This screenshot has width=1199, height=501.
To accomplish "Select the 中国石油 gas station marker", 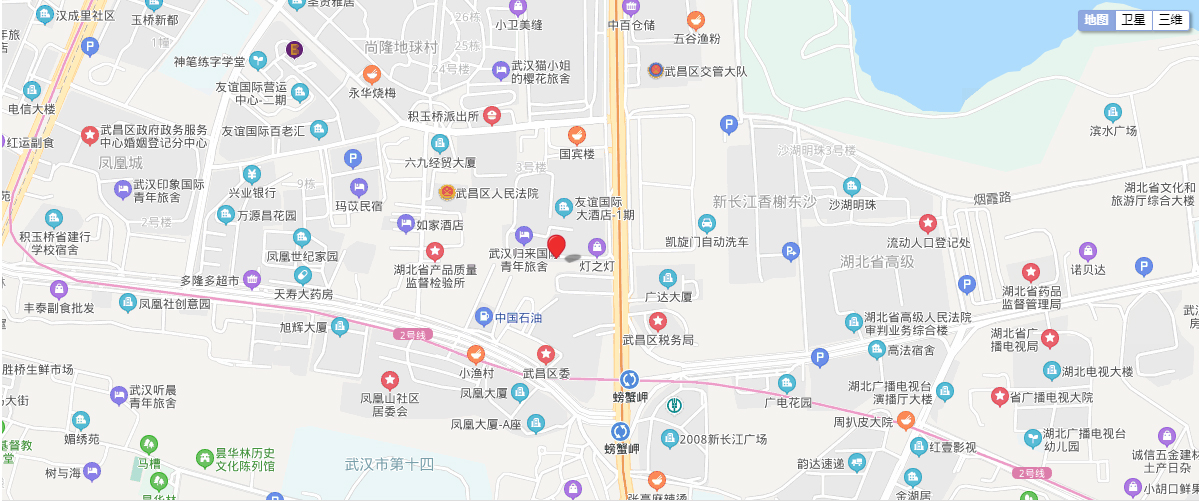I will tap(484, 317).
